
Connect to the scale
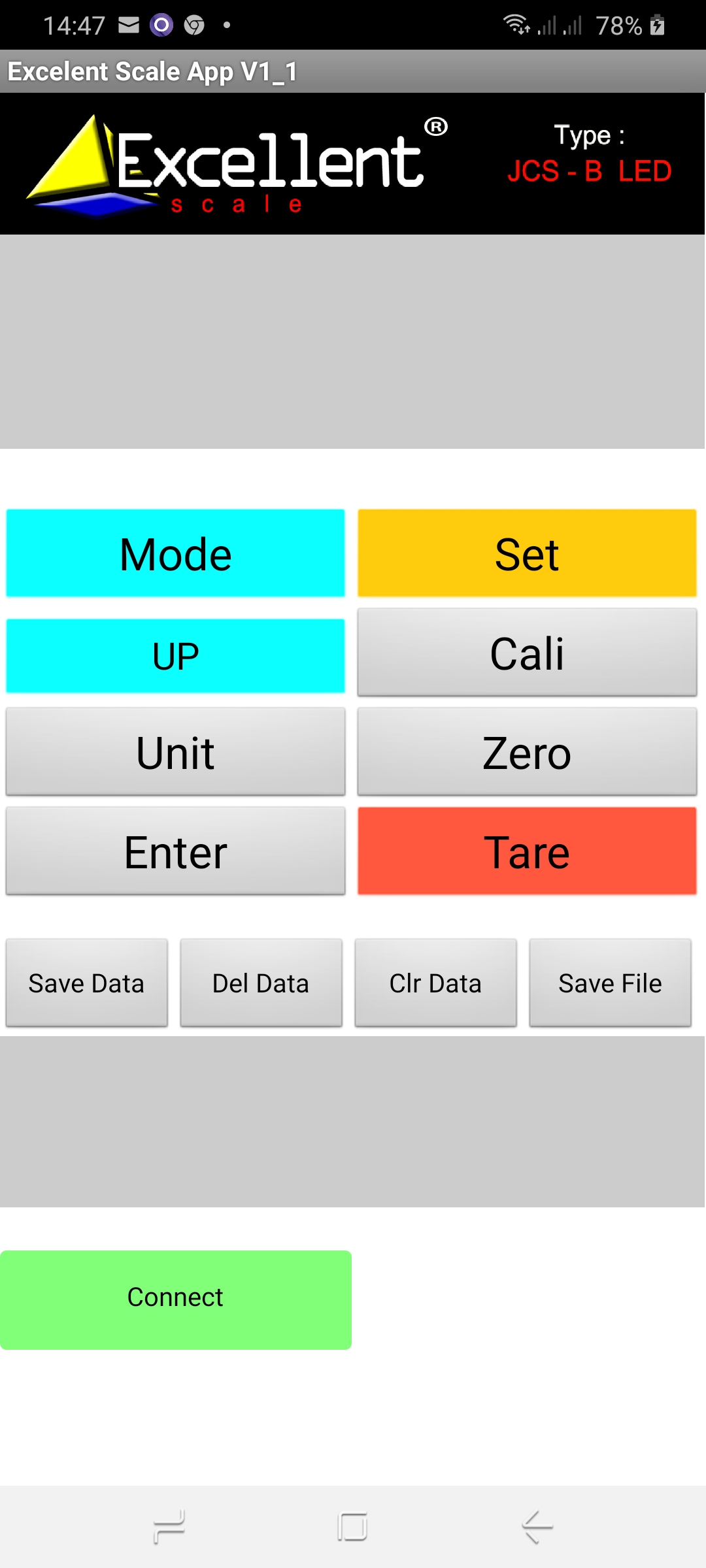tap(175, 1299)
